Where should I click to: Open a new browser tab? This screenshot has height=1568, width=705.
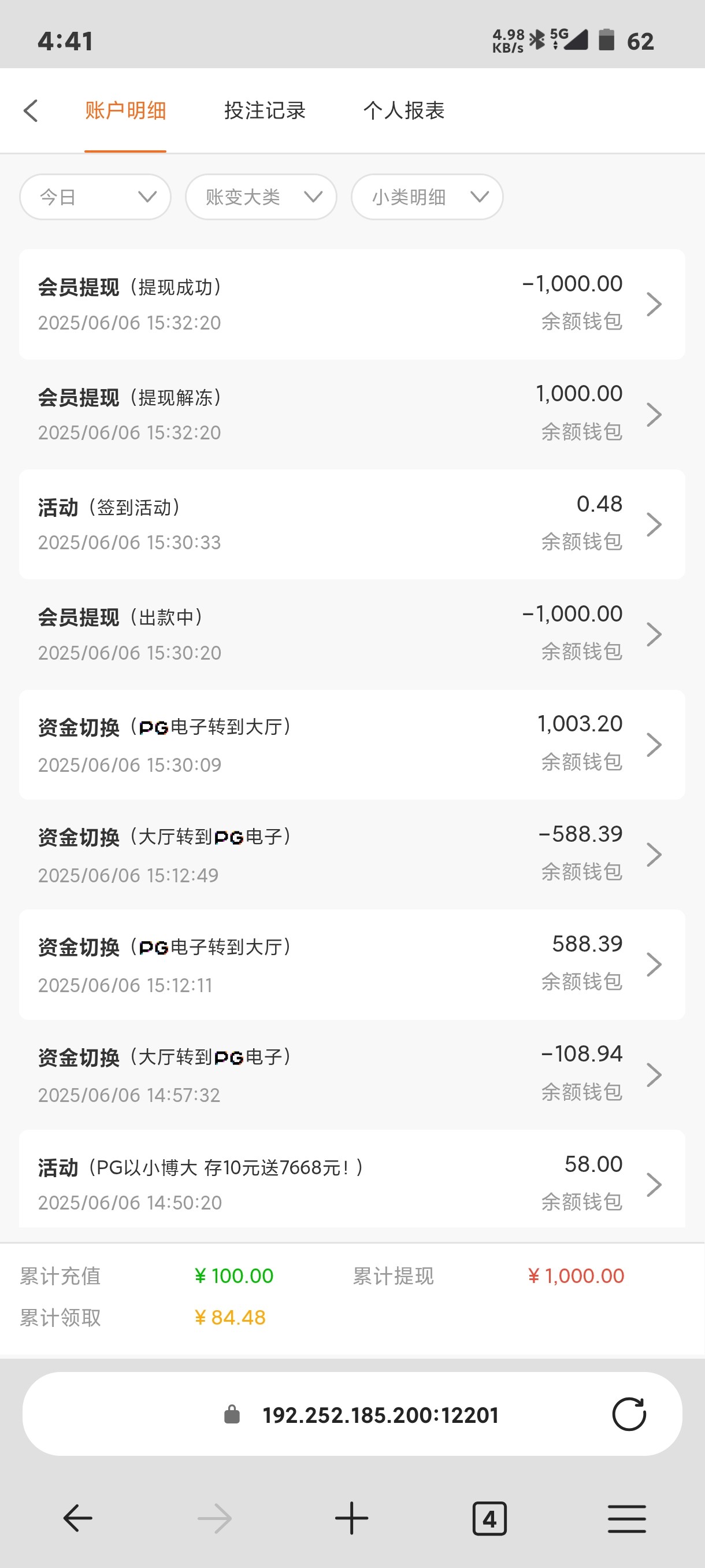(351, 1518)
